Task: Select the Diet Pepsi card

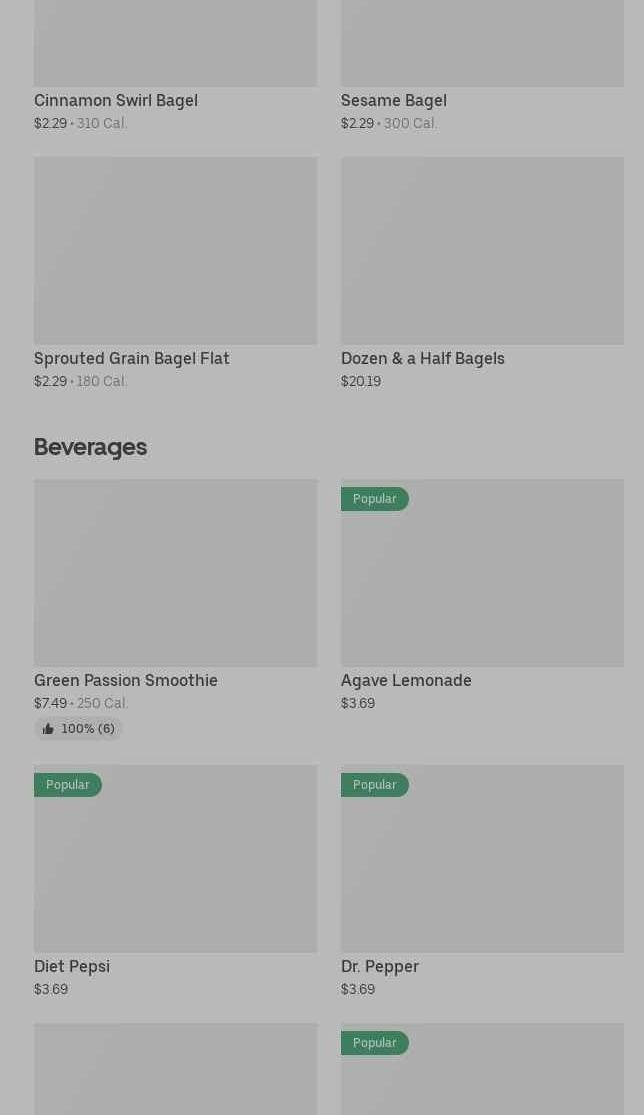Action: (x=176, y=882)
